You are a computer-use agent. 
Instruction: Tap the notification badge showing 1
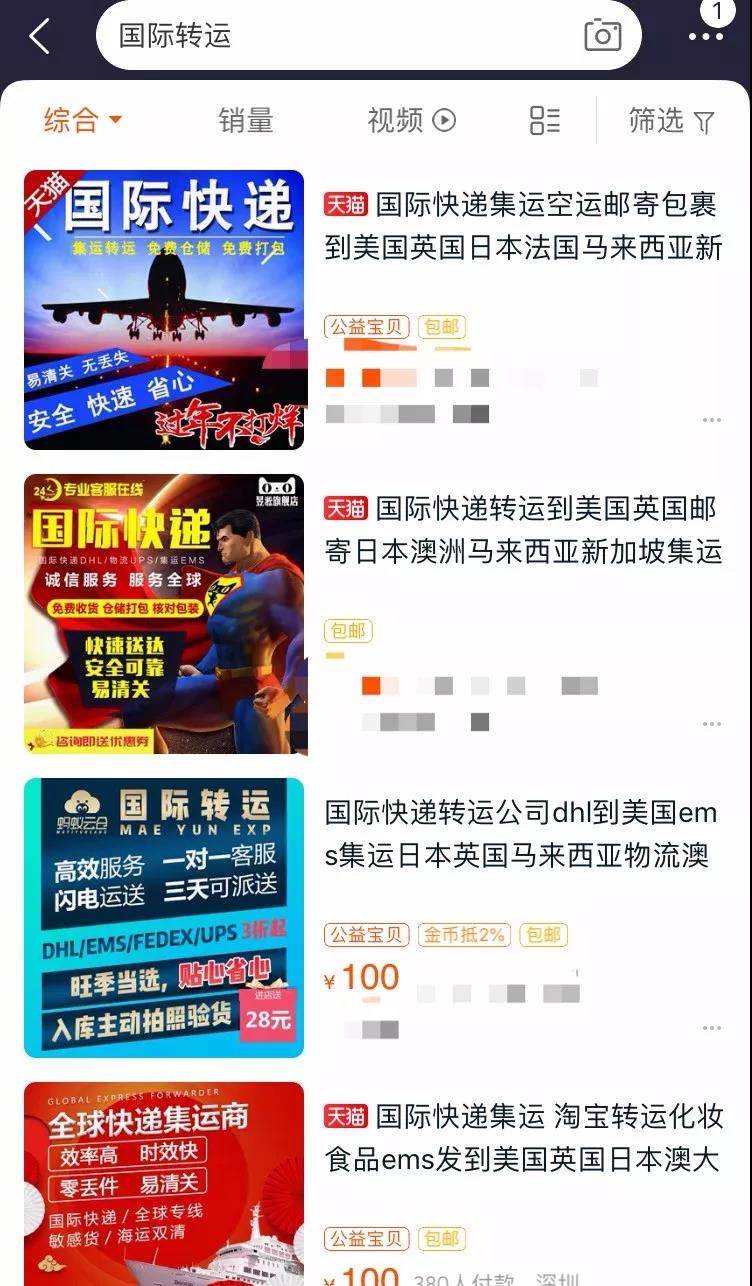716,10
